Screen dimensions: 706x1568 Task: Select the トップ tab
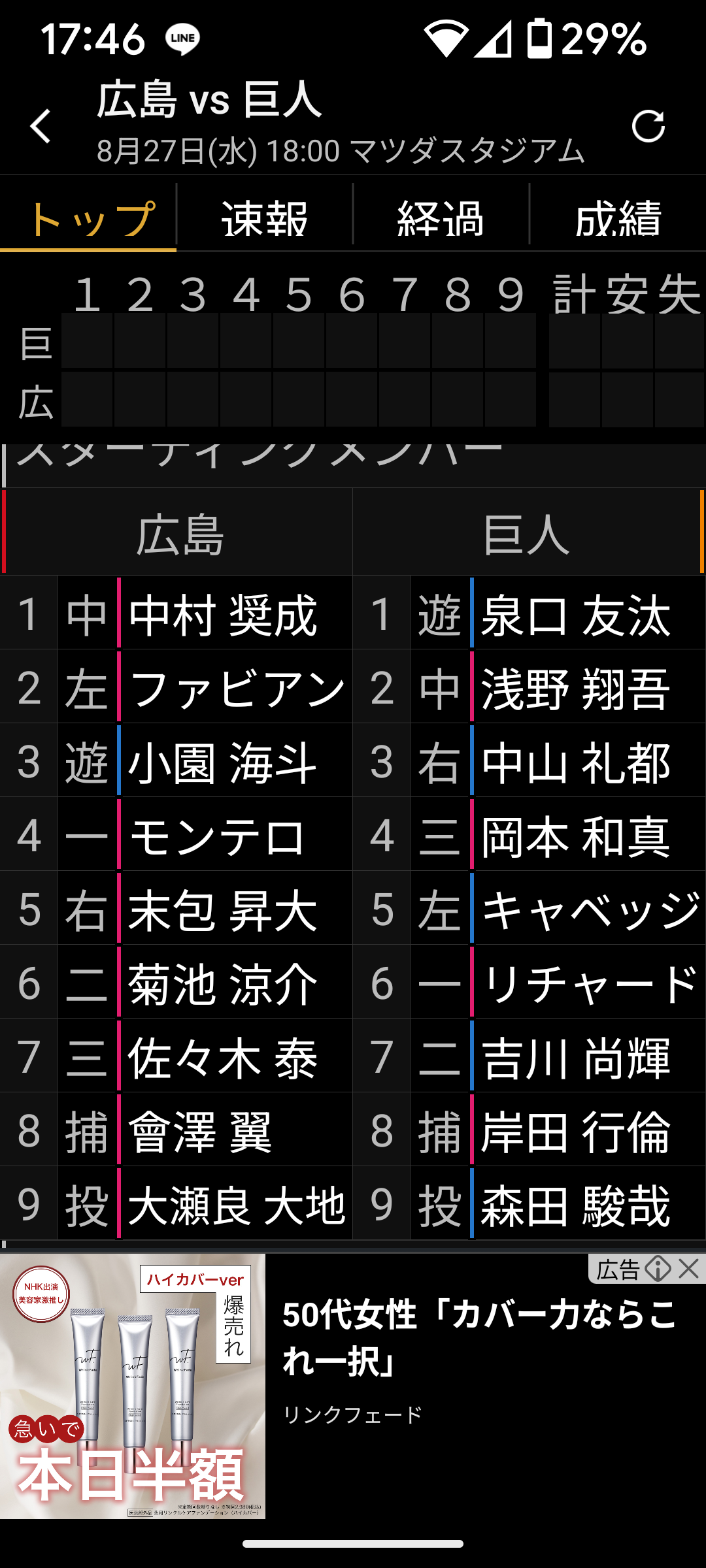point(88,218)
